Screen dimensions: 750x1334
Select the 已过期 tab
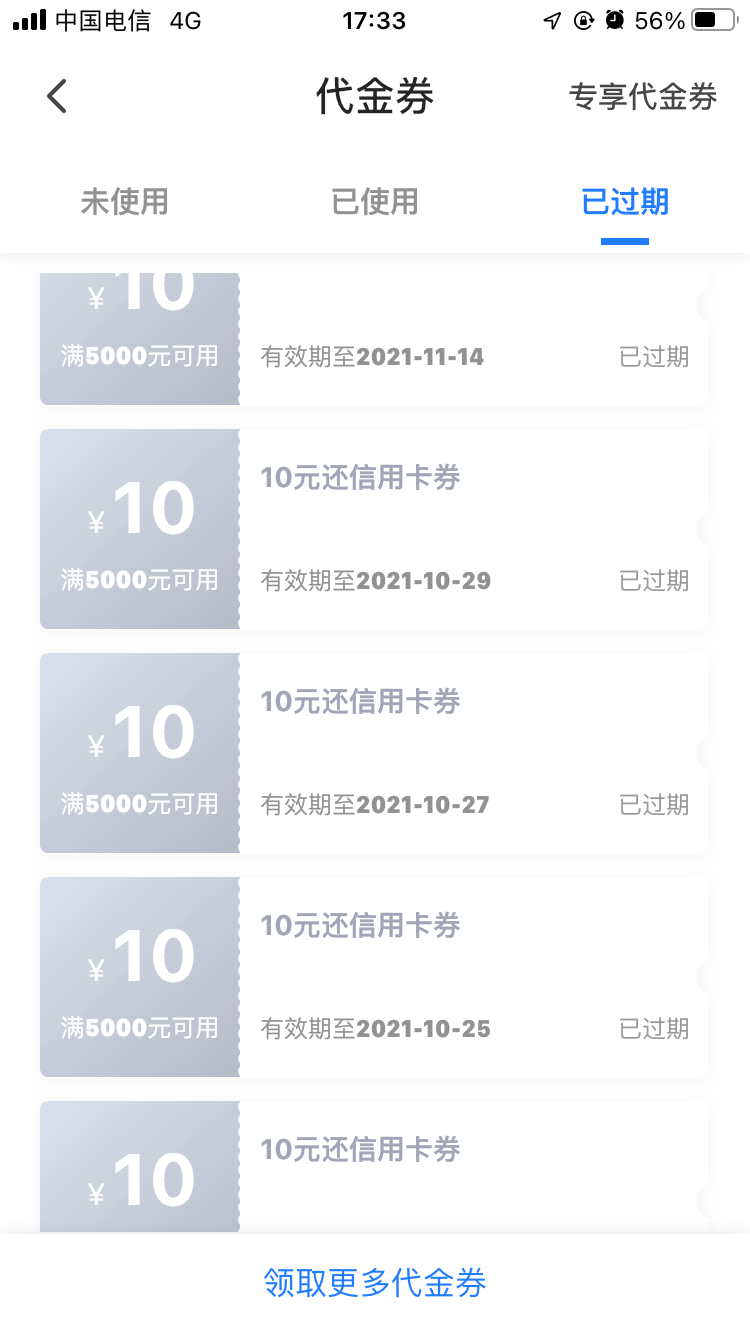click(x=624, y=202)
